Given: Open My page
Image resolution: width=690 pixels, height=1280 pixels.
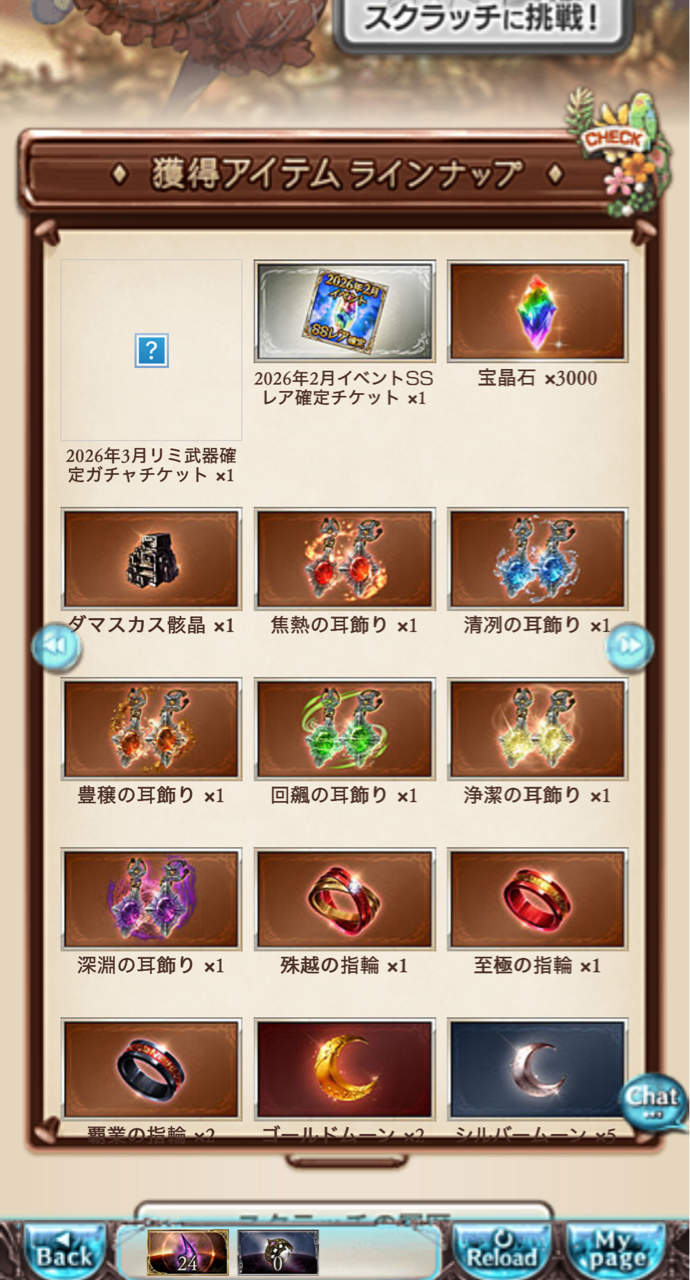Looking at the screenshot, I should [616, 1251].
